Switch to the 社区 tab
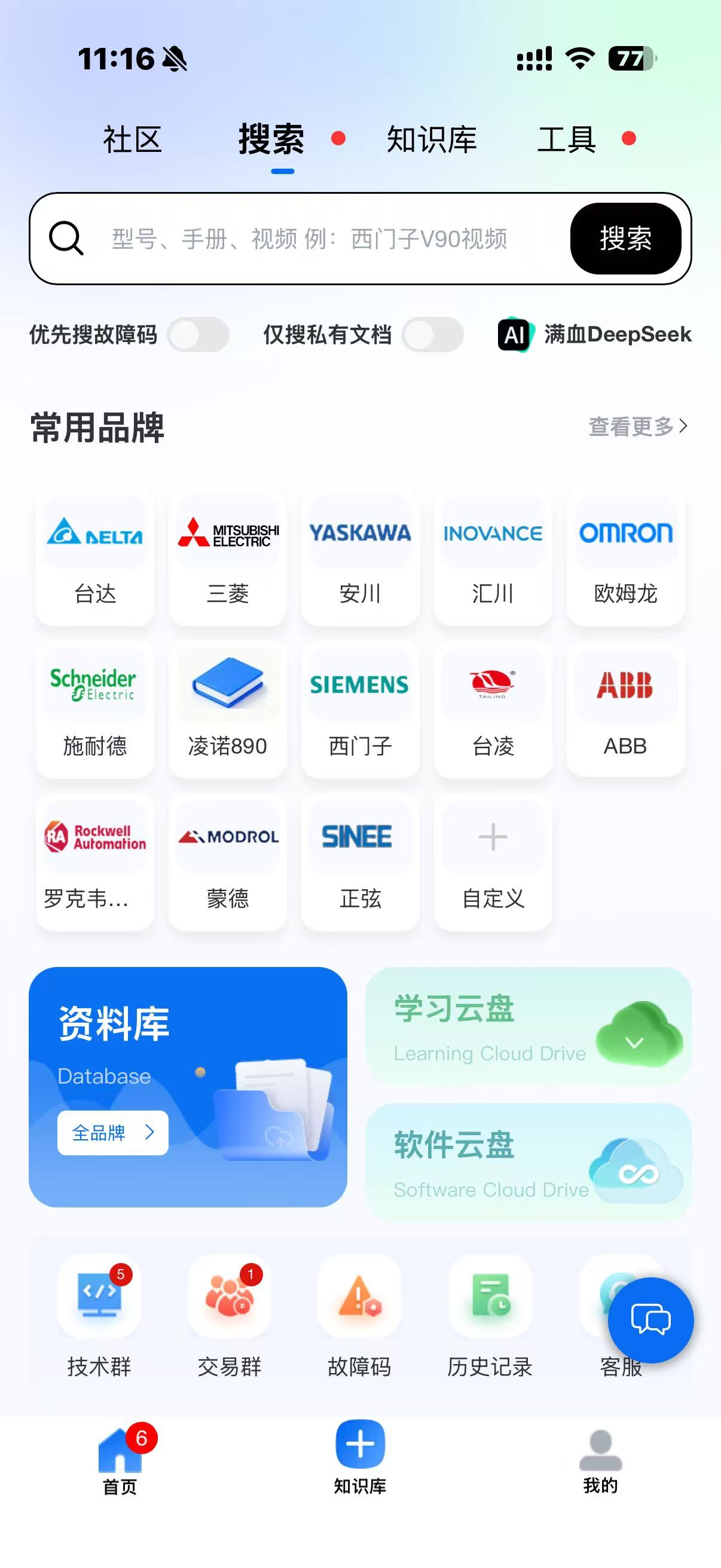This screenshot has height=1568, width=721. [132, 139]
